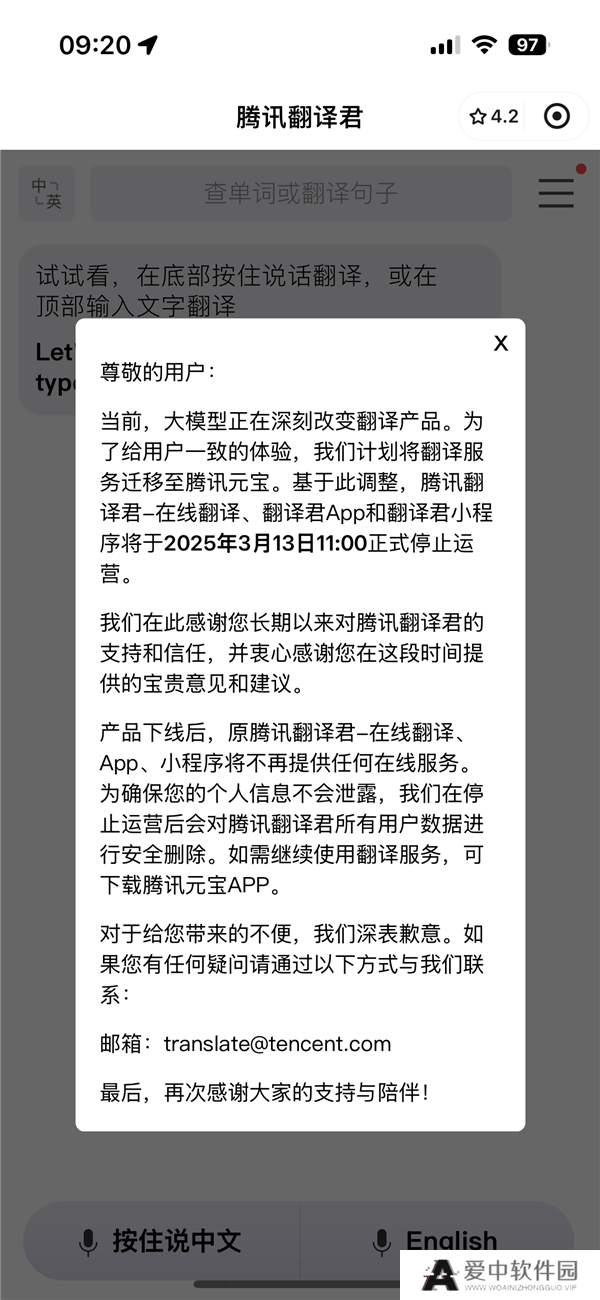Switch the 中/英 translation language direction
This screenshot has height=1300, width=600.
click(x=46, y=193)
